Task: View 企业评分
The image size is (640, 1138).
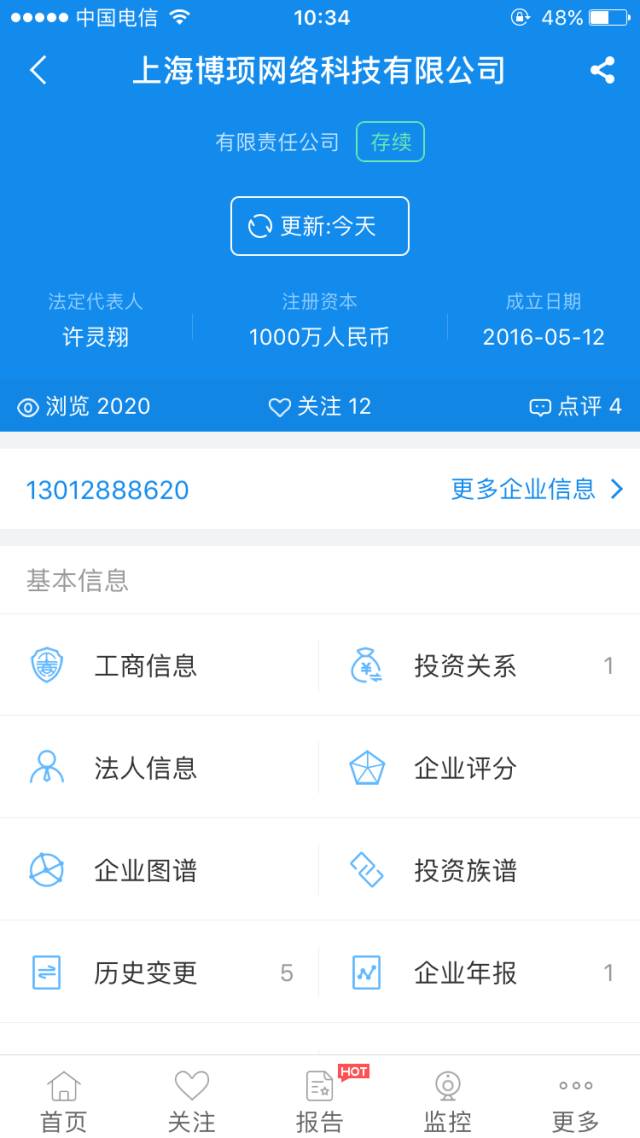Action: point(480,768)
